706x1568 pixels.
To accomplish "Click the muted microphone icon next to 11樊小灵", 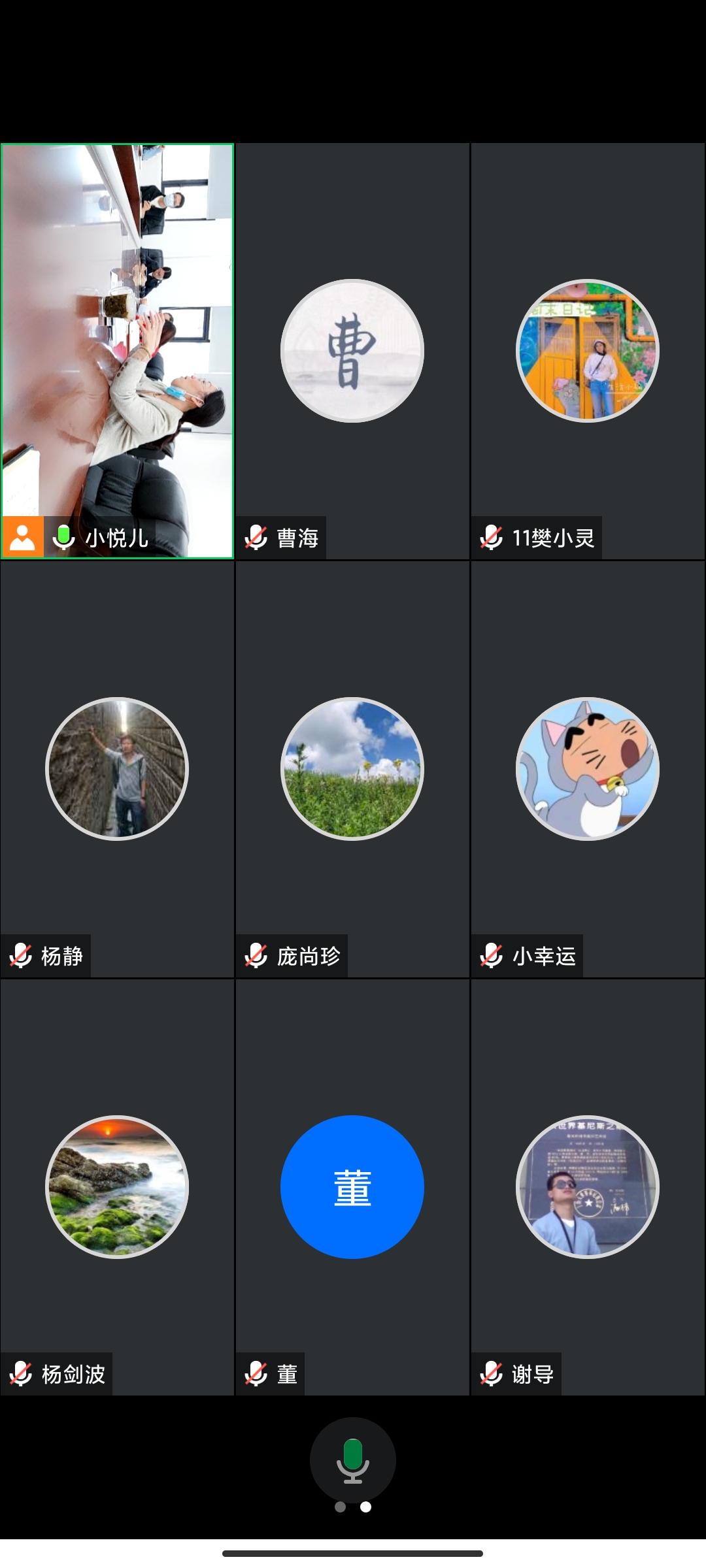I will [x=490, y=537].
